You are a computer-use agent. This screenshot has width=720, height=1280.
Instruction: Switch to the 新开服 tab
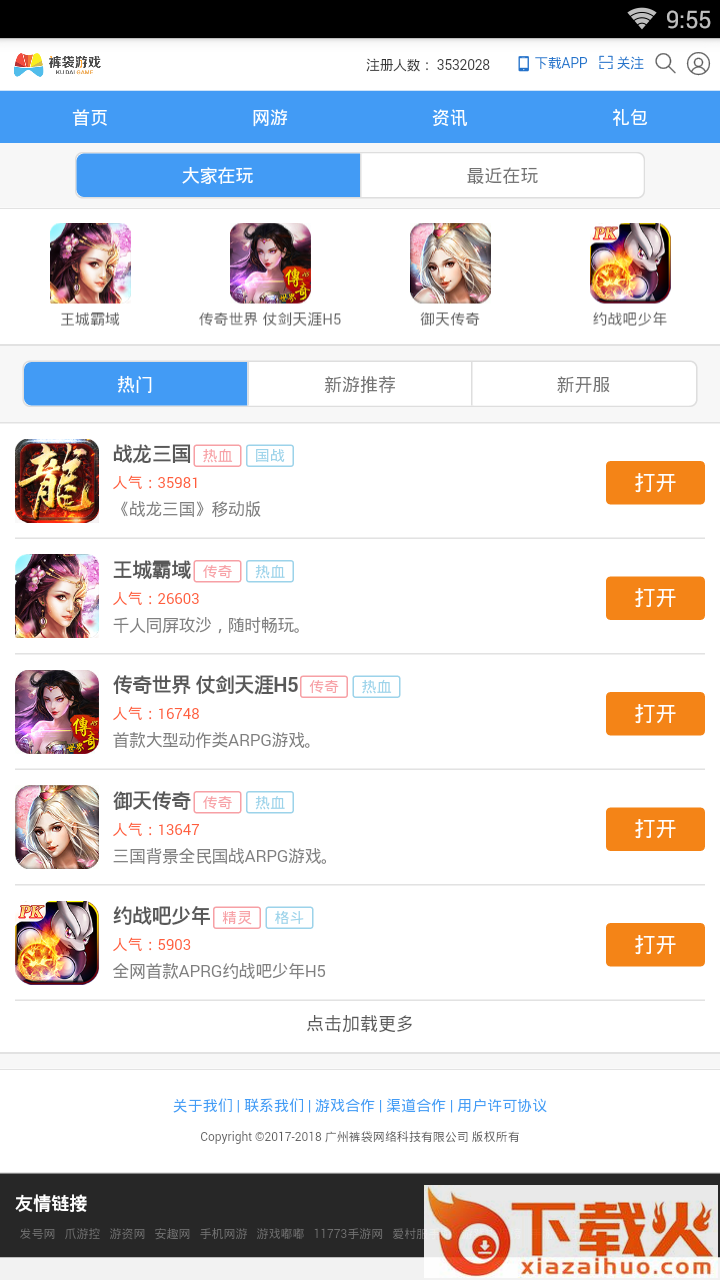(x=584, y=383)
